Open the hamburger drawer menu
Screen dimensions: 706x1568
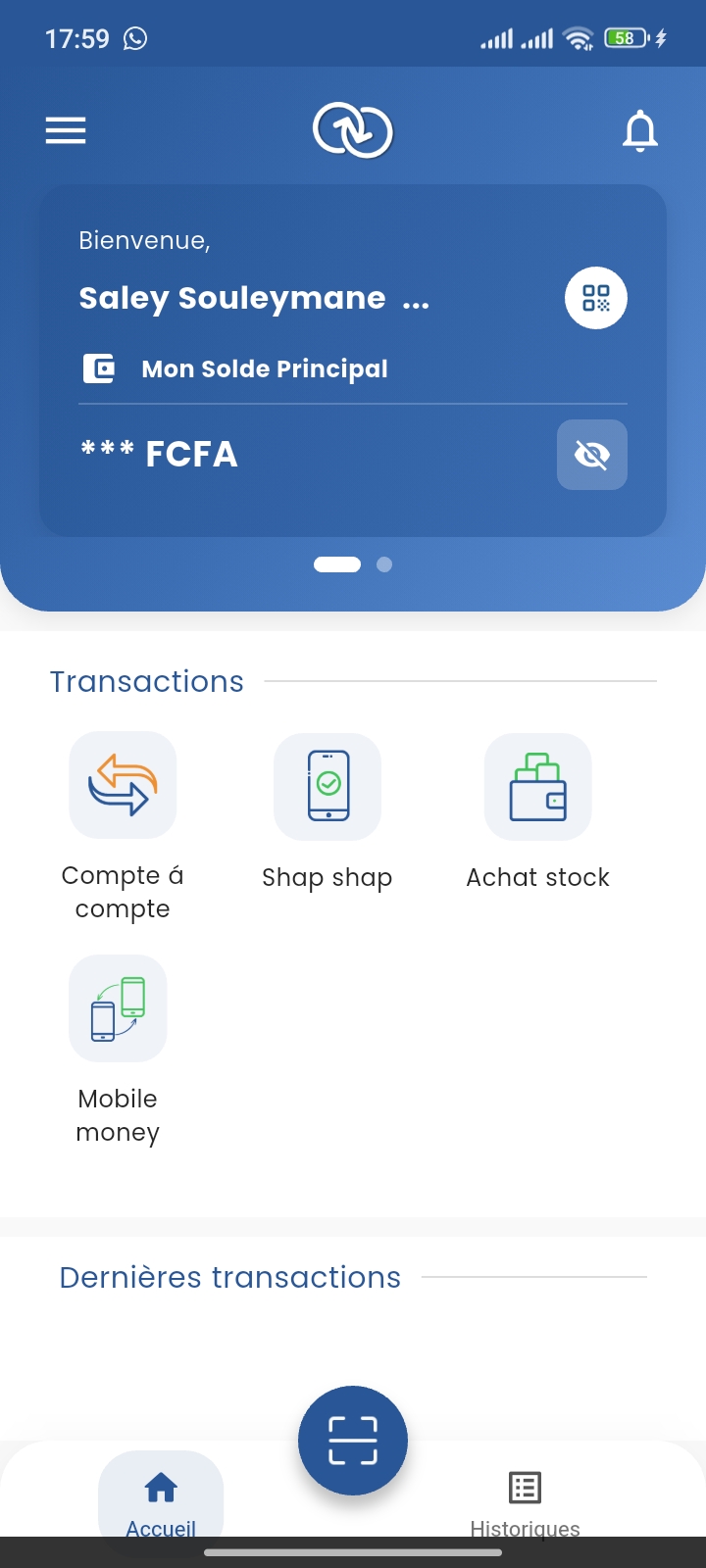[x=66, y=130]
